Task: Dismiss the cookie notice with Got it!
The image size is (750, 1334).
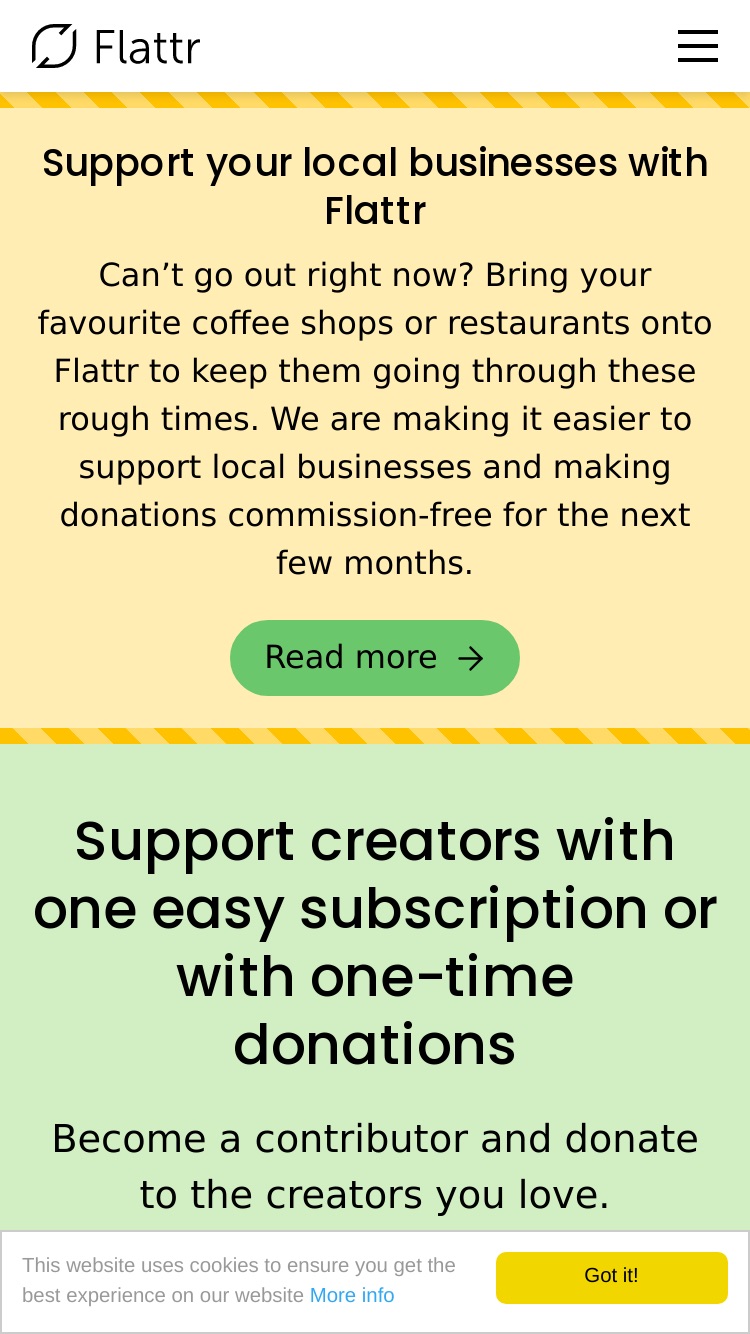Action: coord(612,1278)
